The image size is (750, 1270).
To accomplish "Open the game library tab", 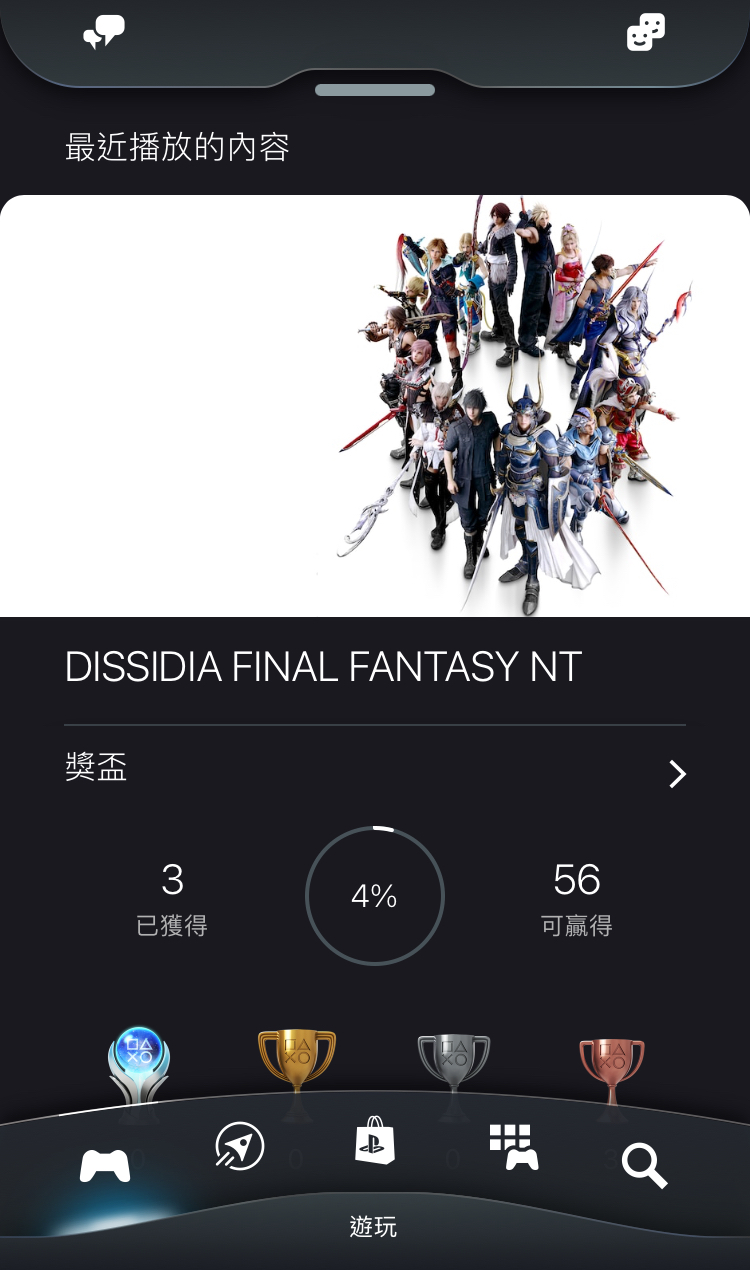I will (x=514, y=1147).
